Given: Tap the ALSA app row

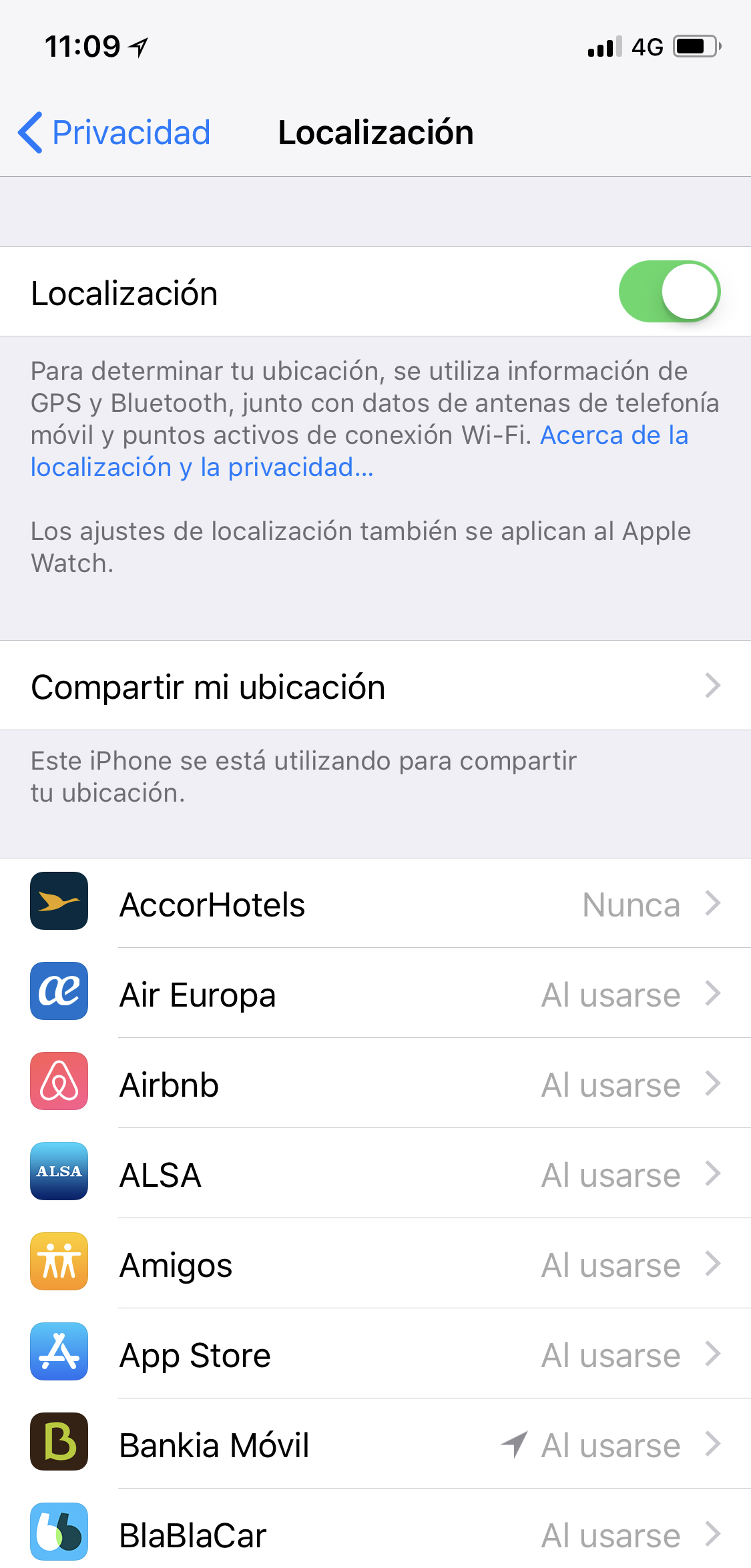Looking at the screenshot, I should pos(375,1173).
